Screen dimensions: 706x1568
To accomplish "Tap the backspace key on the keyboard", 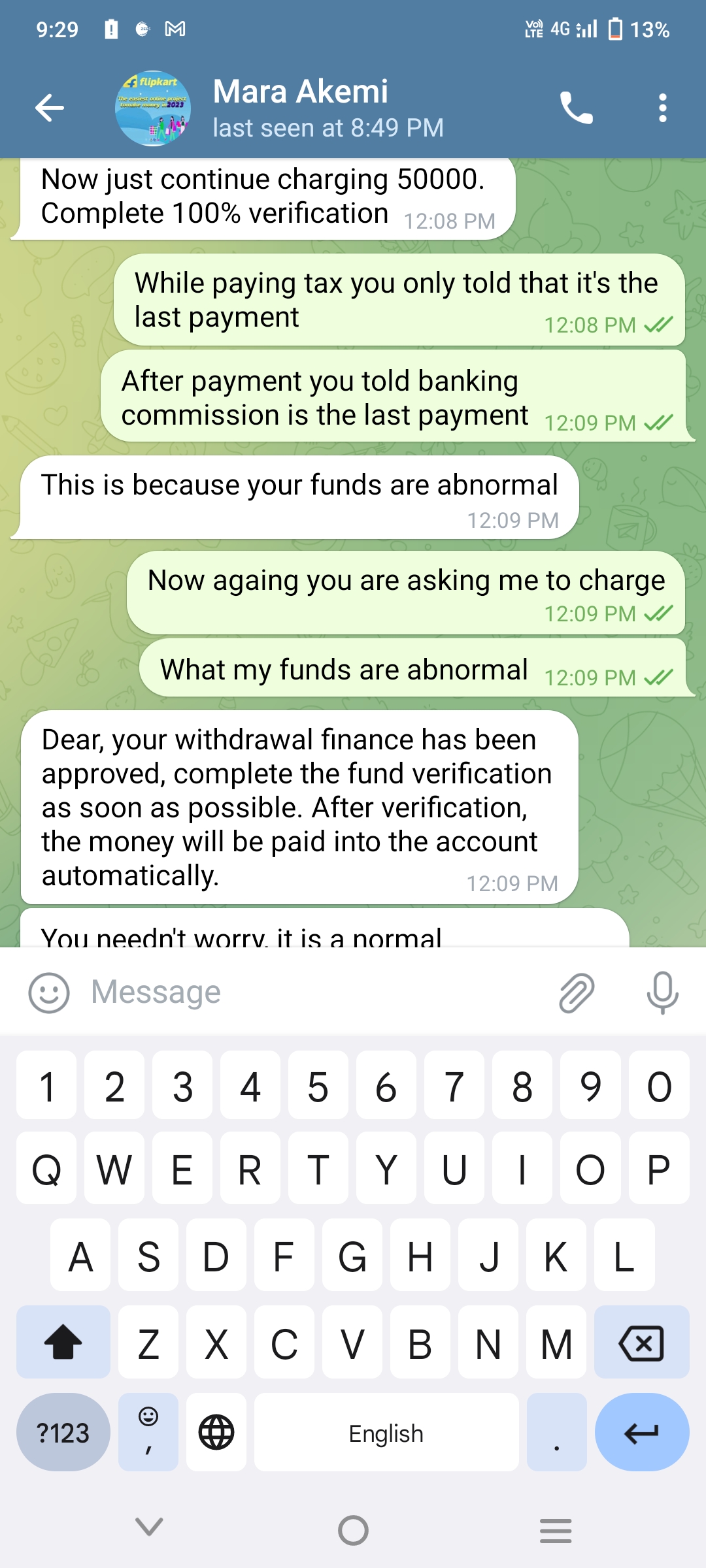I will [641, 1343].
